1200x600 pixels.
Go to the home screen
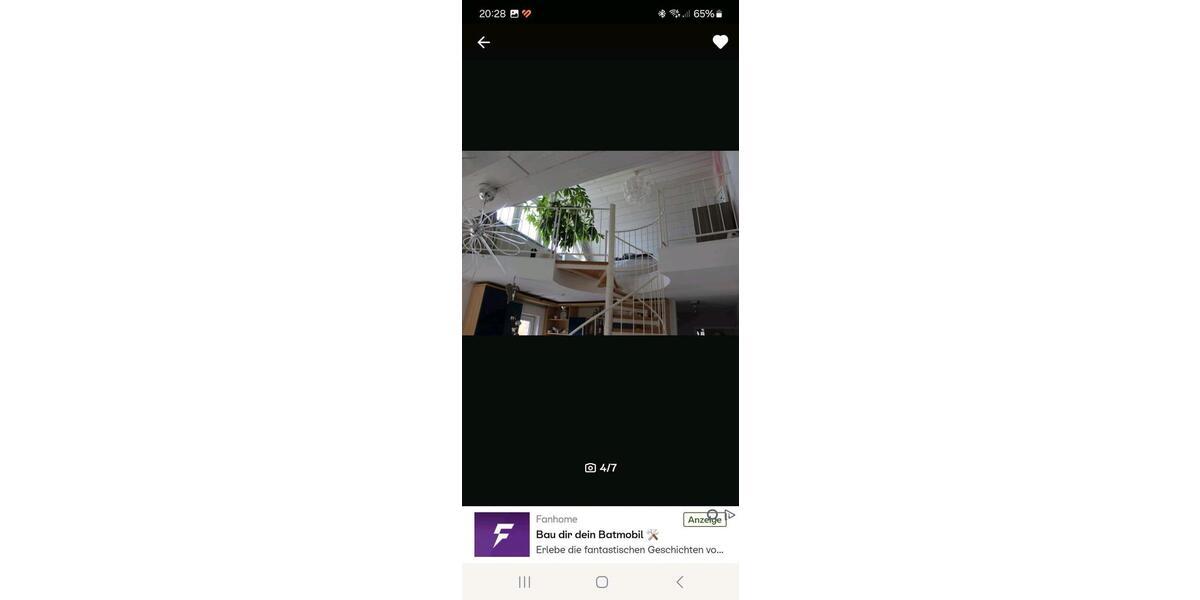tap(602, 582)
